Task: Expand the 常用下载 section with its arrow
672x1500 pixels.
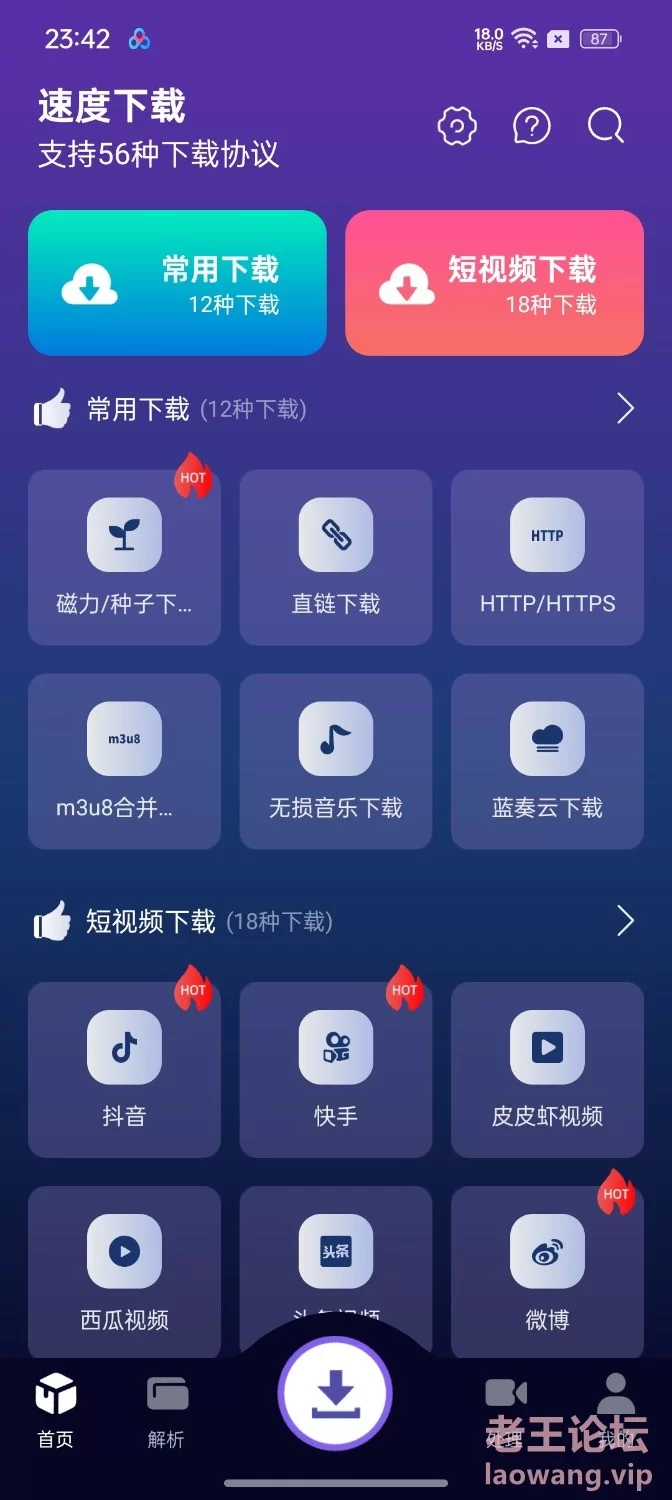Action: [626, 409]
